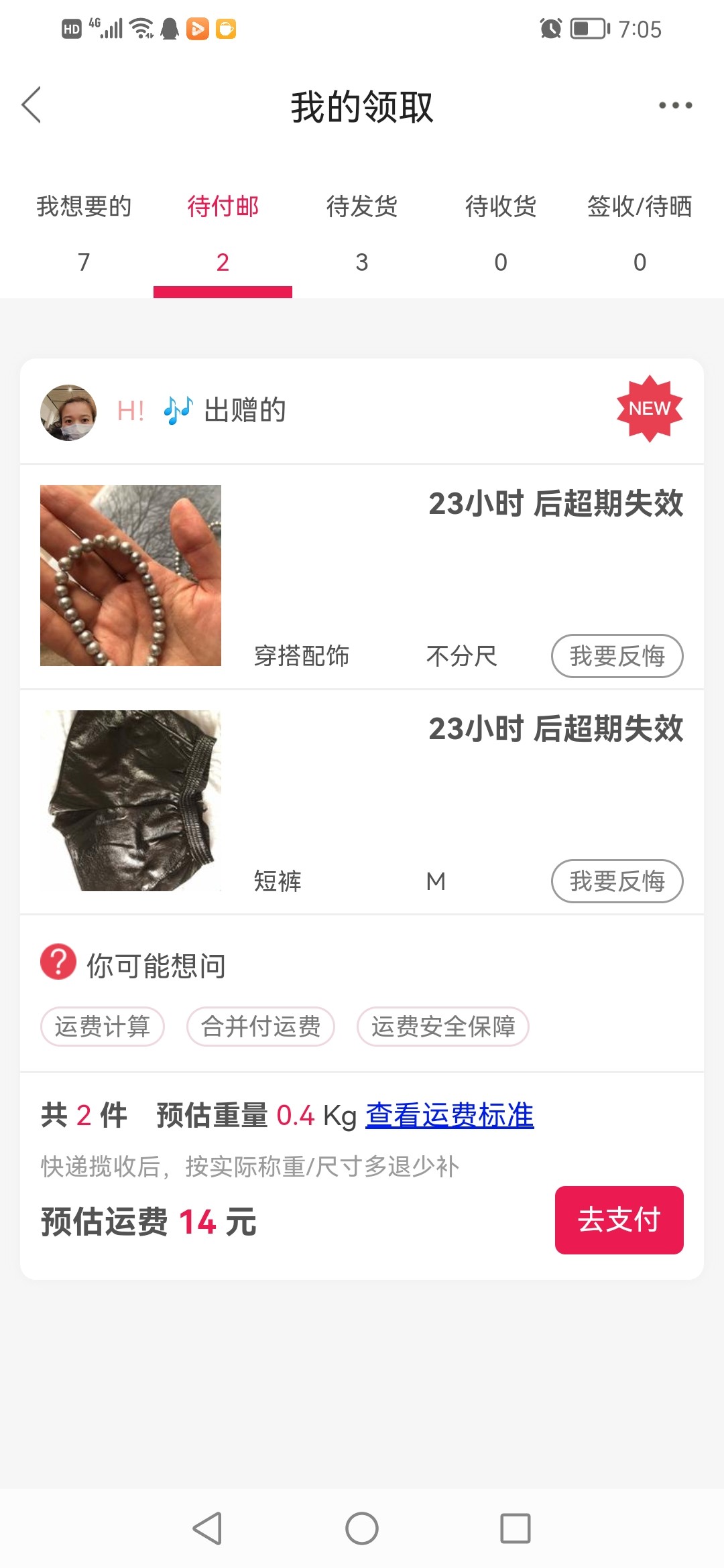Viewport: 724px width, 1568px height.
Task: Open the black shorts item photo
Action: pos(131,801)
